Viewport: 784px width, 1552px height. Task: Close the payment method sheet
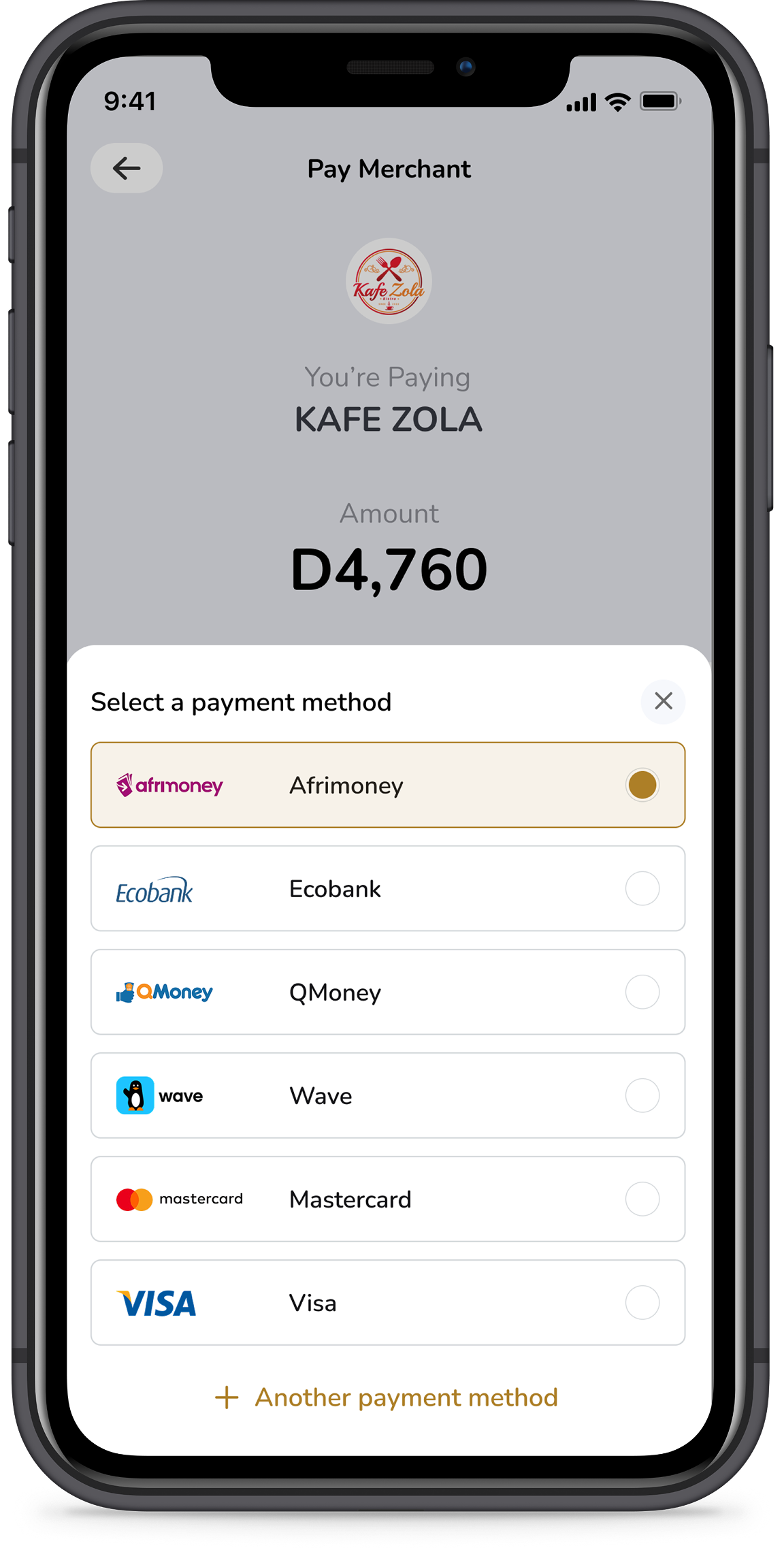click(x=663, y=701)
